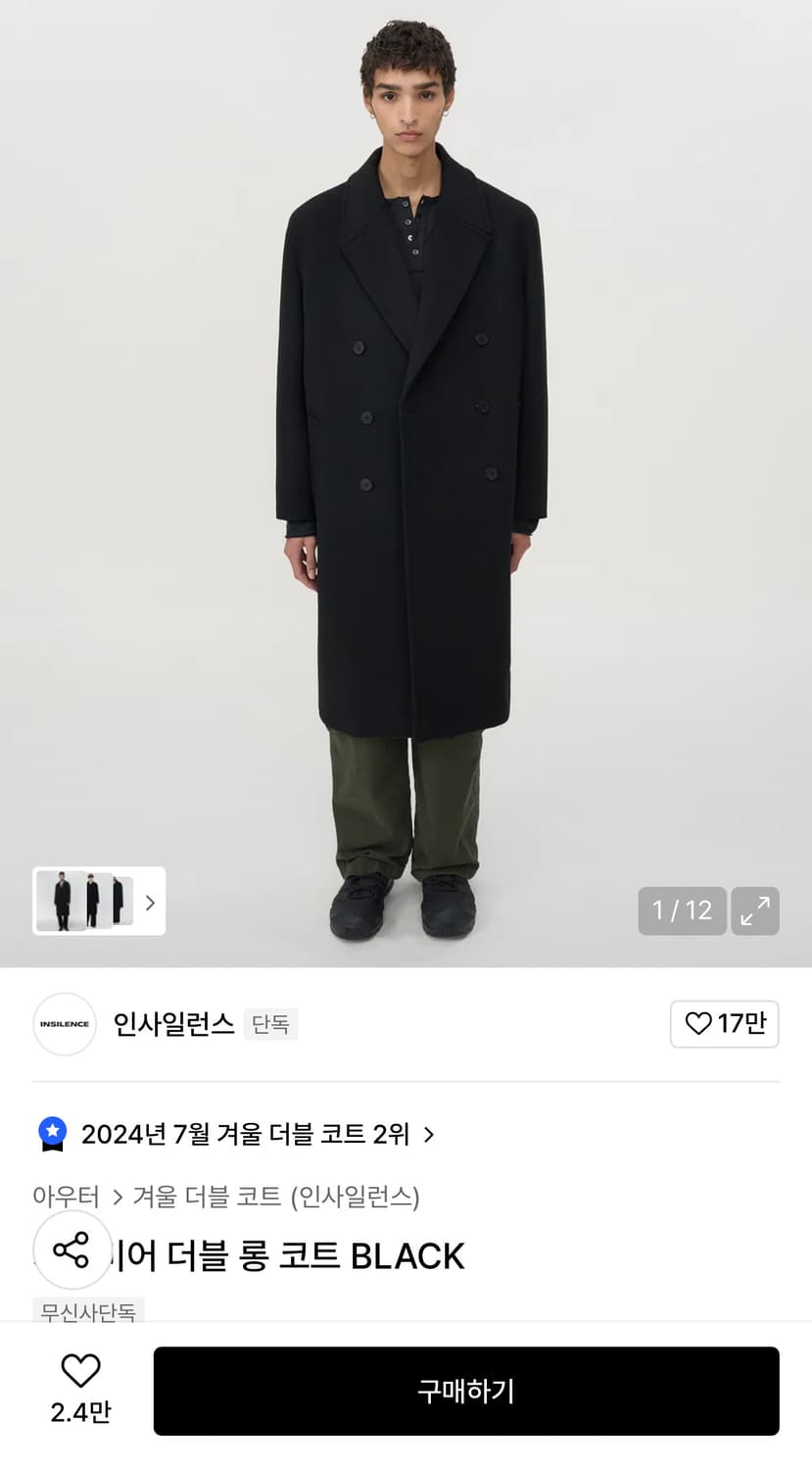Screen dimensions: 812x1470
Task: Tap the blue award ribbon ranking icon
Action: point(54,1134)
